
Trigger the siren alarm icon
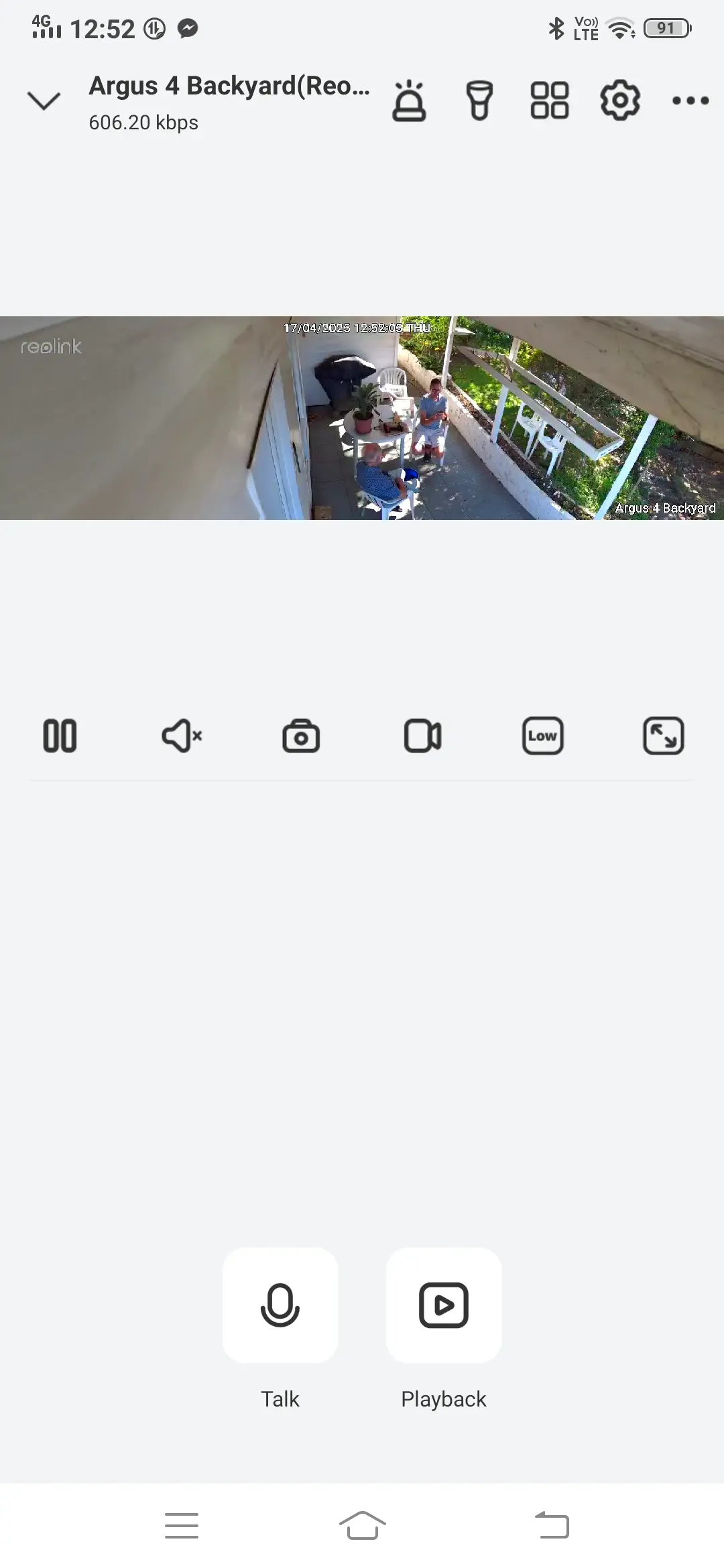coord(409,101)
